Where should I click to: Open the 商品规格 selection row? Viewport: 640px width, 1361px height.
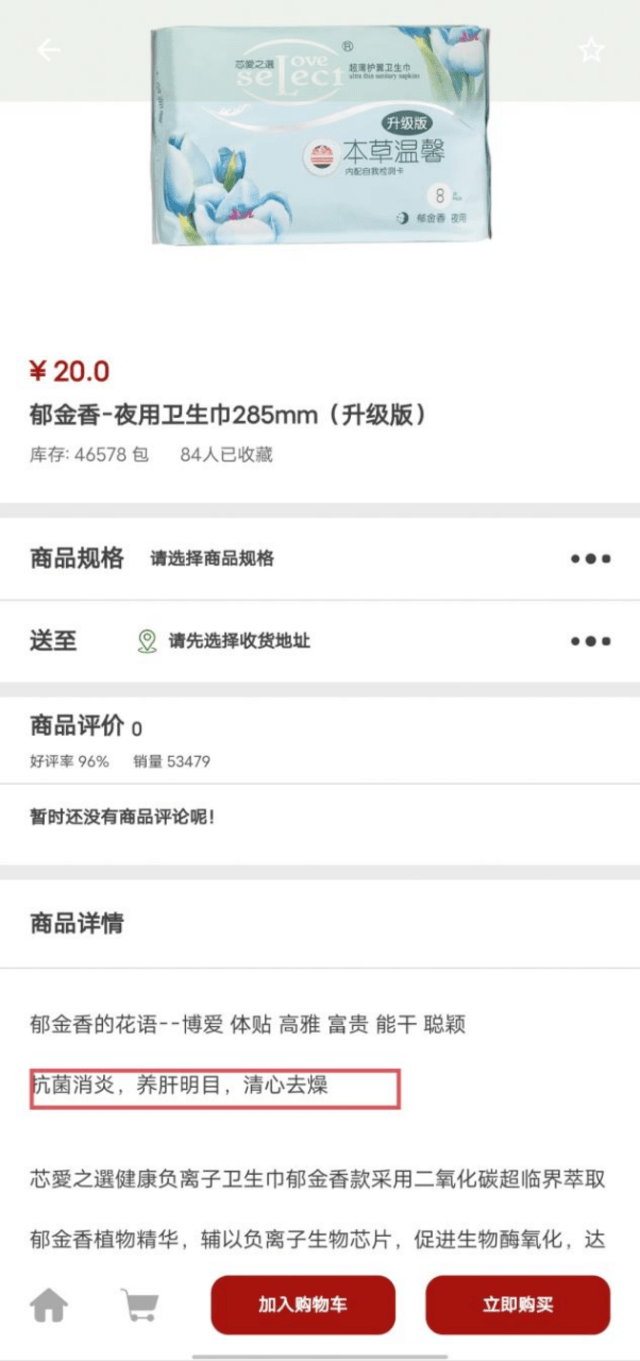[320, 558]
